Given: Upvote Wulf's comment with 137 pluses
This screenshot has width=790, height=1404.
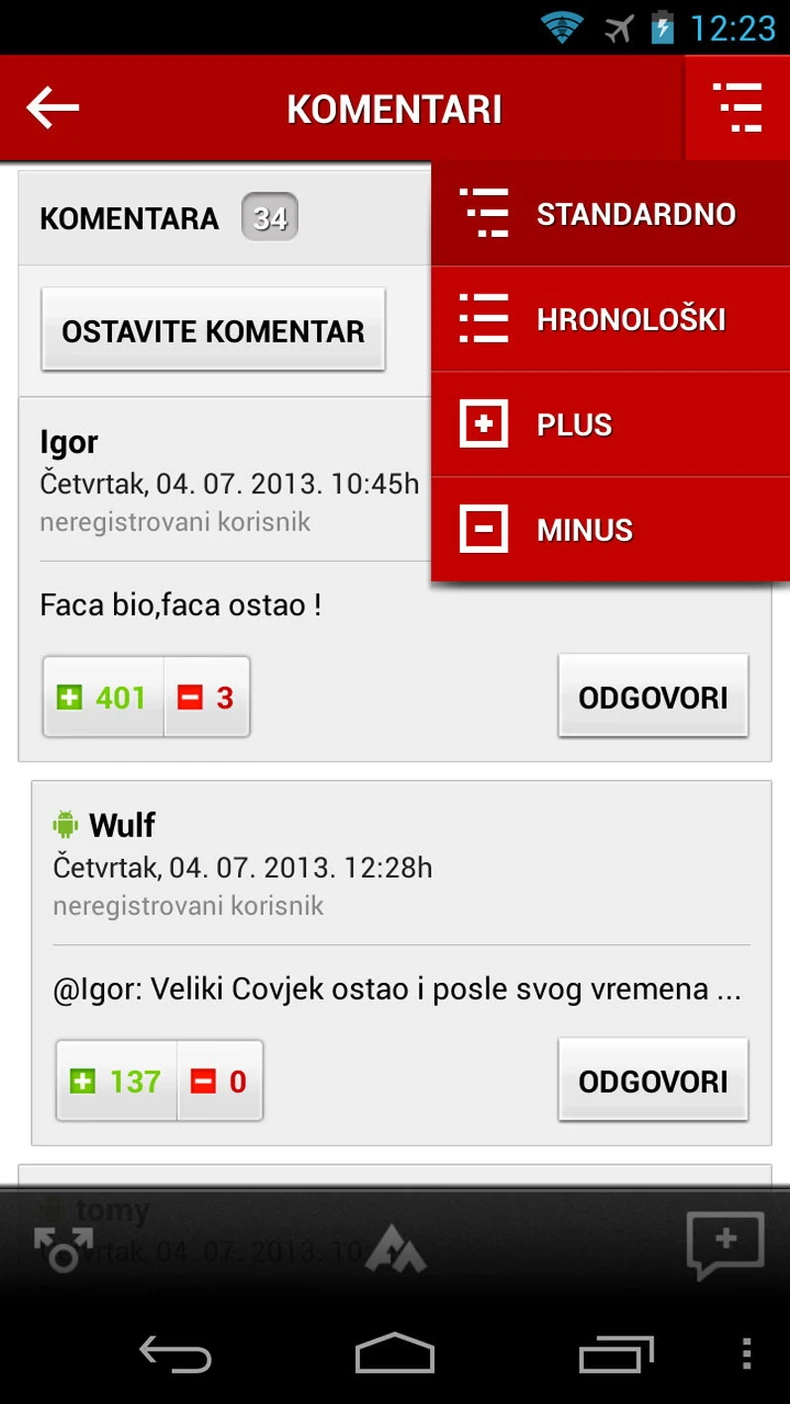Looking at the screenshot, I should 116,1081.
